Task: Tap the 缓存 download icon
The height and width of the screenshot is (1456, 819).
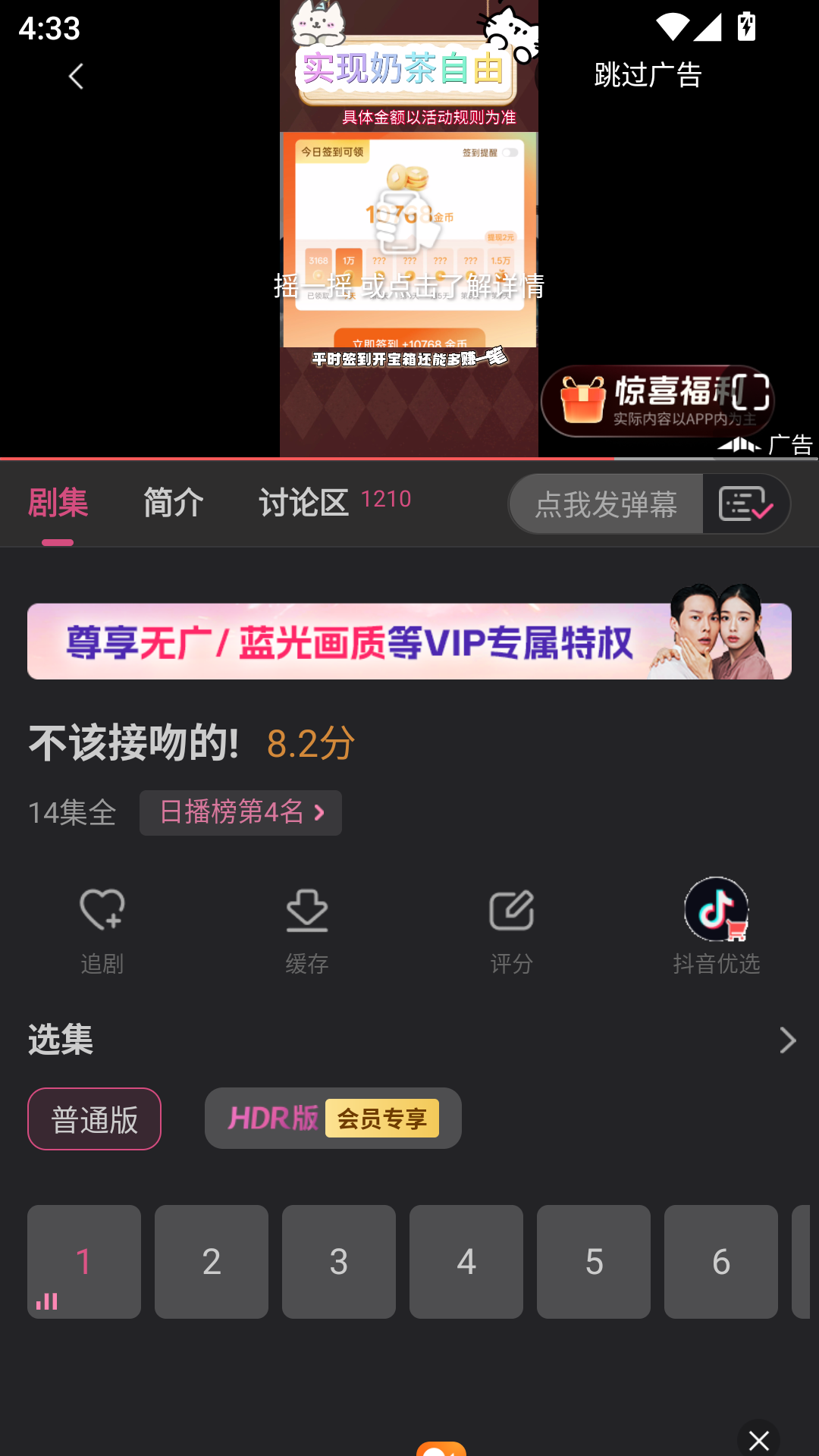Action: pyautogui.click(x=306, y=909)
